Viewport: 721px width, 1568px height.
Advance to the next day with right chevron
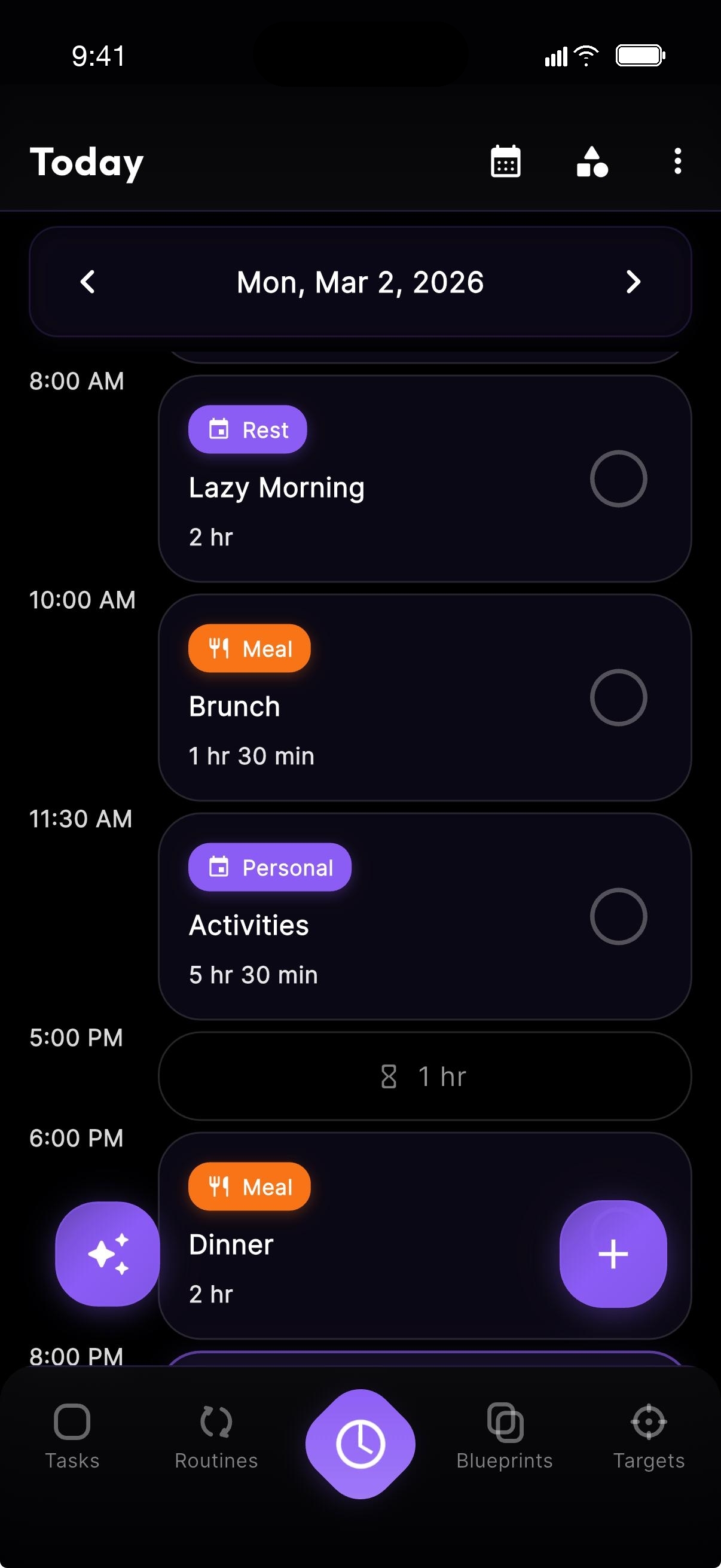(633, 282)
